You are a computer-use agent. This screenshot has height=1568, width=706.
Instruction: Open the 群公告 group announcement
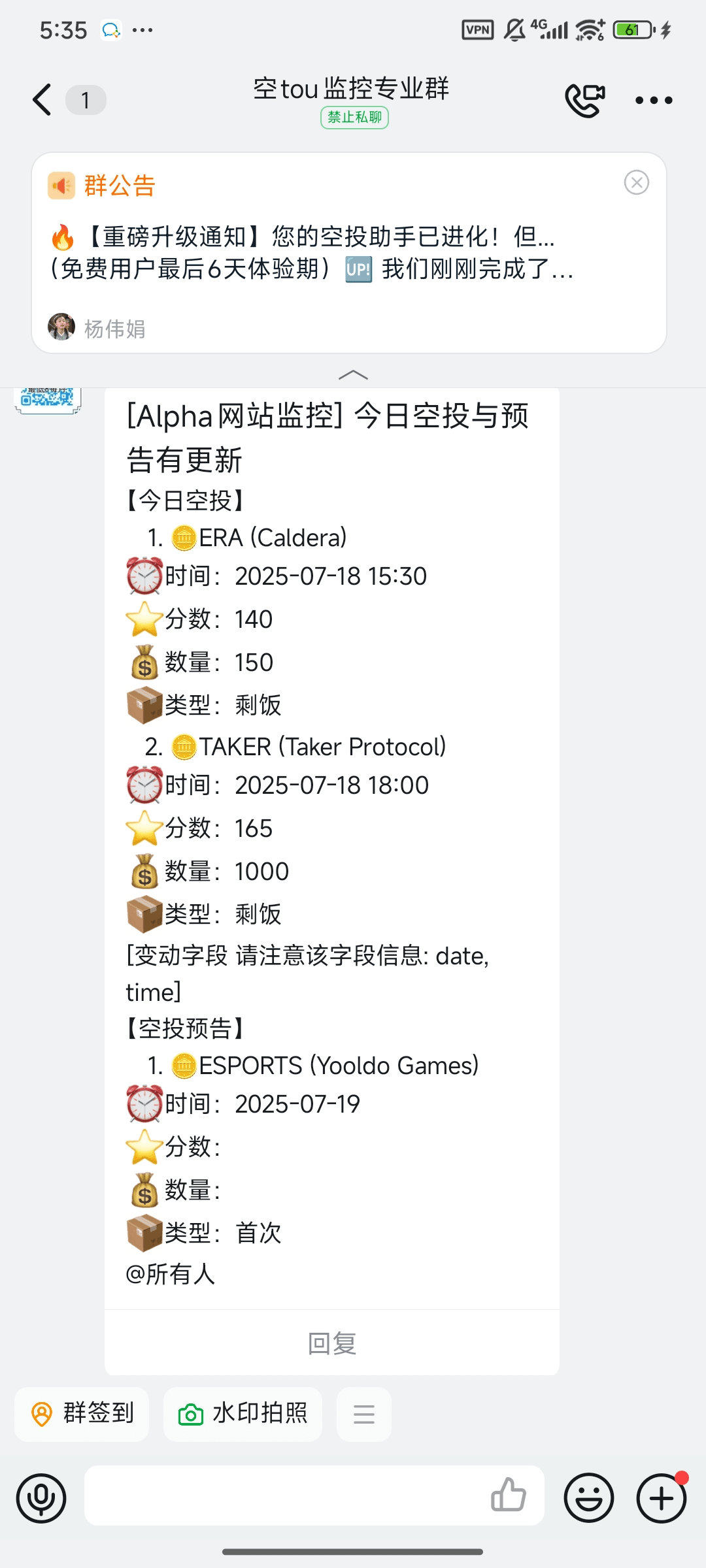(x=349, y=253)
